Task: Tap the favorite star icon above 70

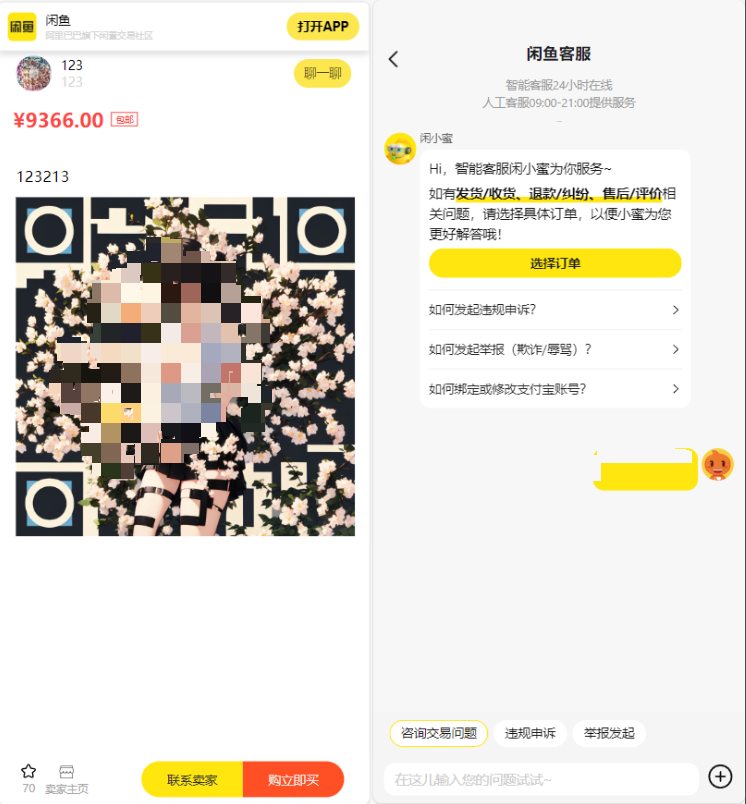Action: (29, 769)
